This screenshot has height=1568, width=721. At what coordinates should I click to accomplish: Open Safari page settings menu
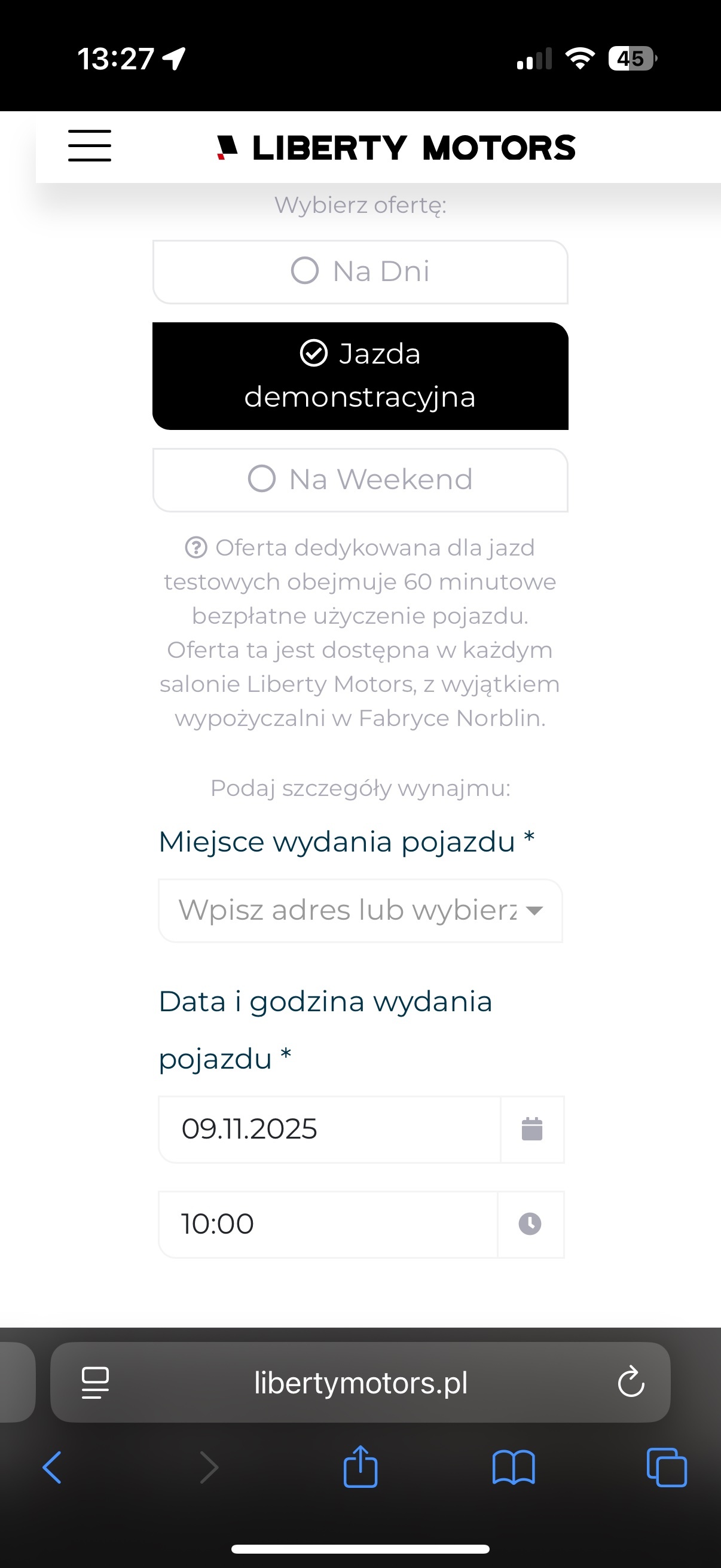pos(96,1383)
